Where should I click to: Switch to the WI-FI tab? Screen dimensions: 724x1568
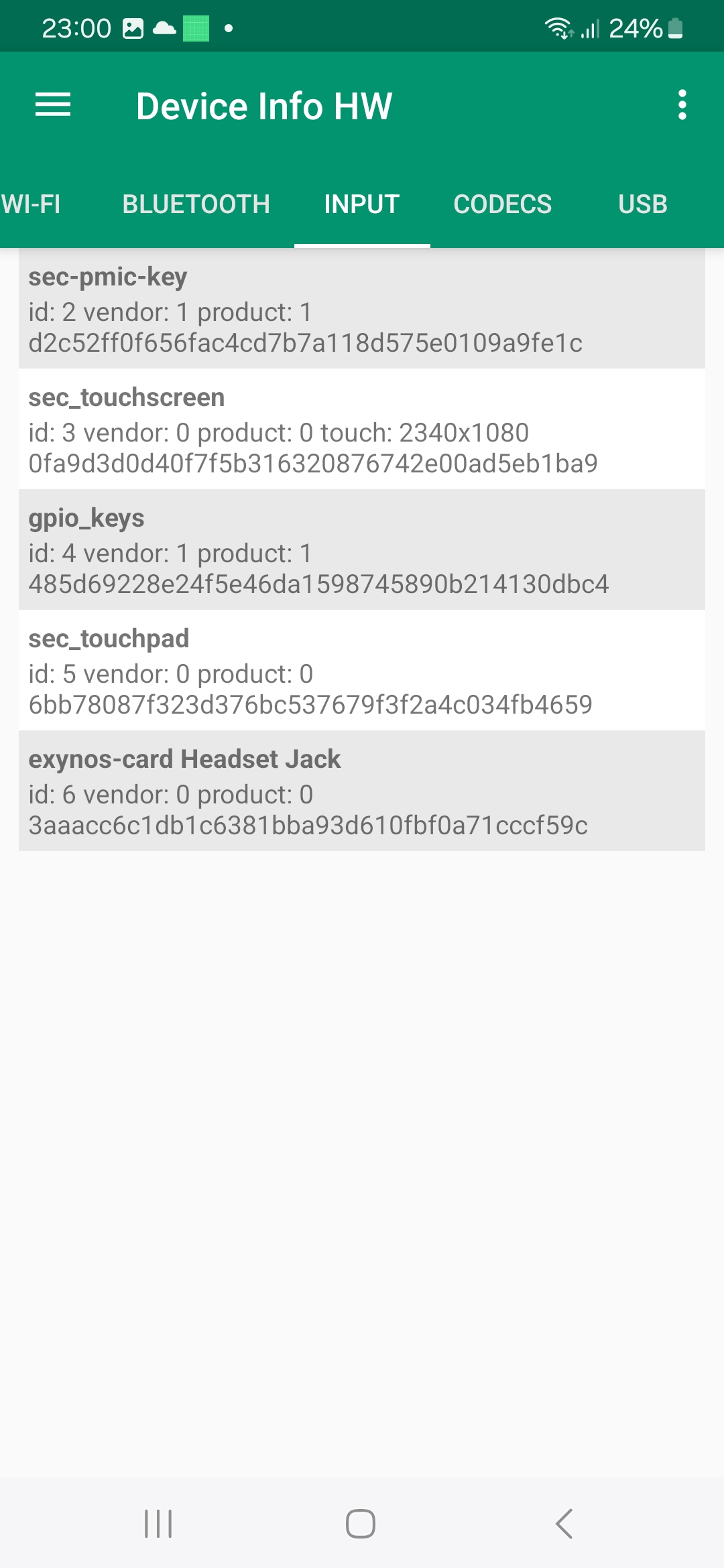tap(31, 204)
